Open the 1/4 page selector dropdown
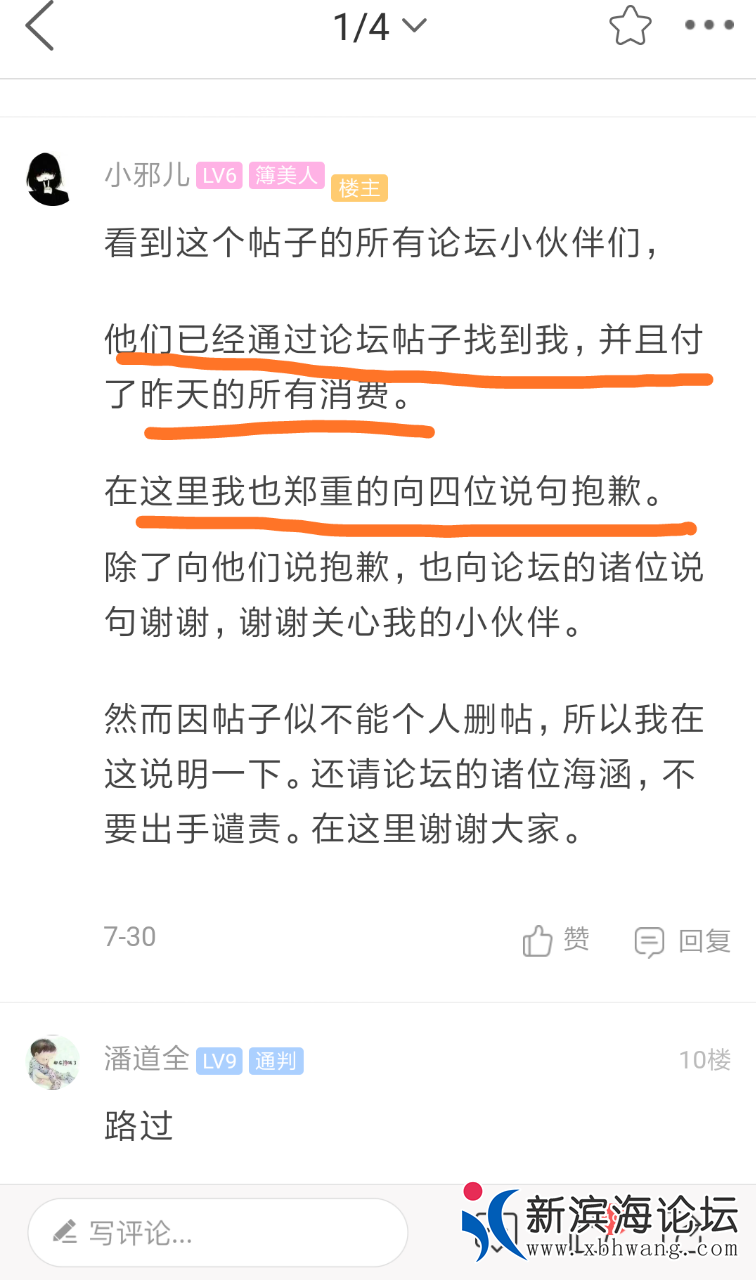This screenshot has height=1280, width=756. click(x=379, y=27)
